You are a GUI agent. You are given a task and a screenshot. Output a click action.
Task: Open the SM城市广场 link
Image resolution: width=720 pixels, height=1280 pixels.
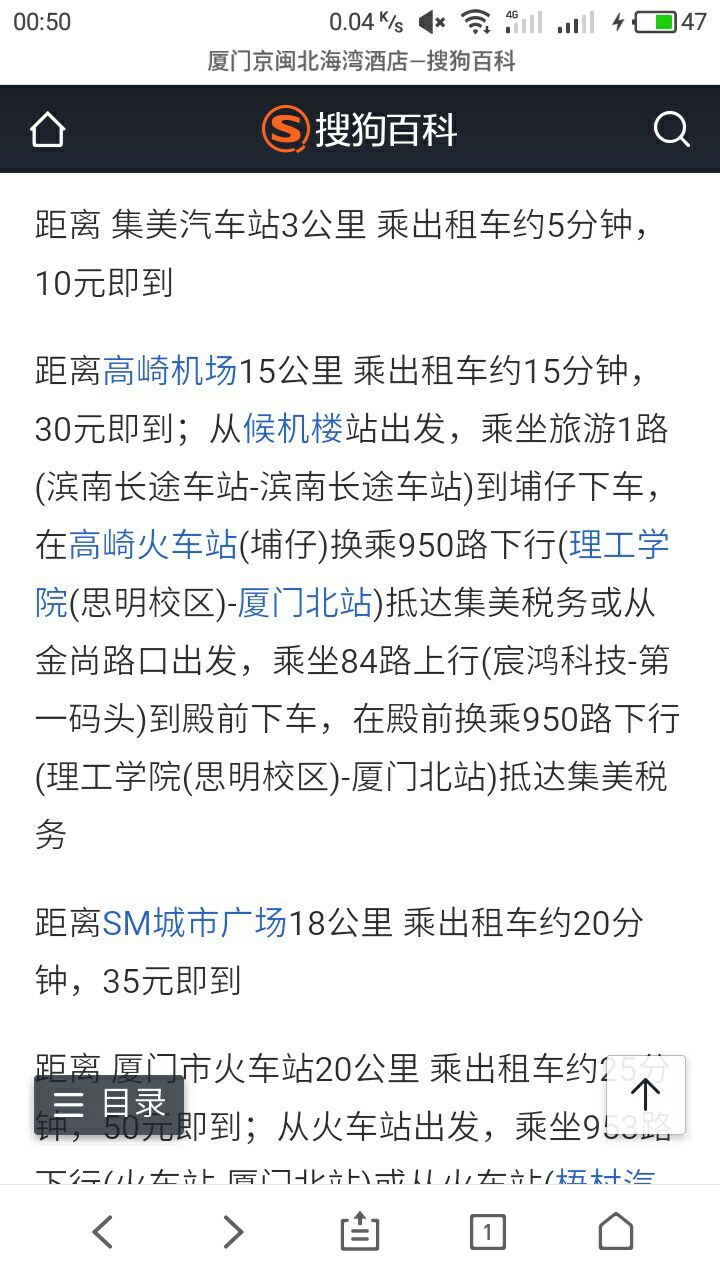pos(195,922)
